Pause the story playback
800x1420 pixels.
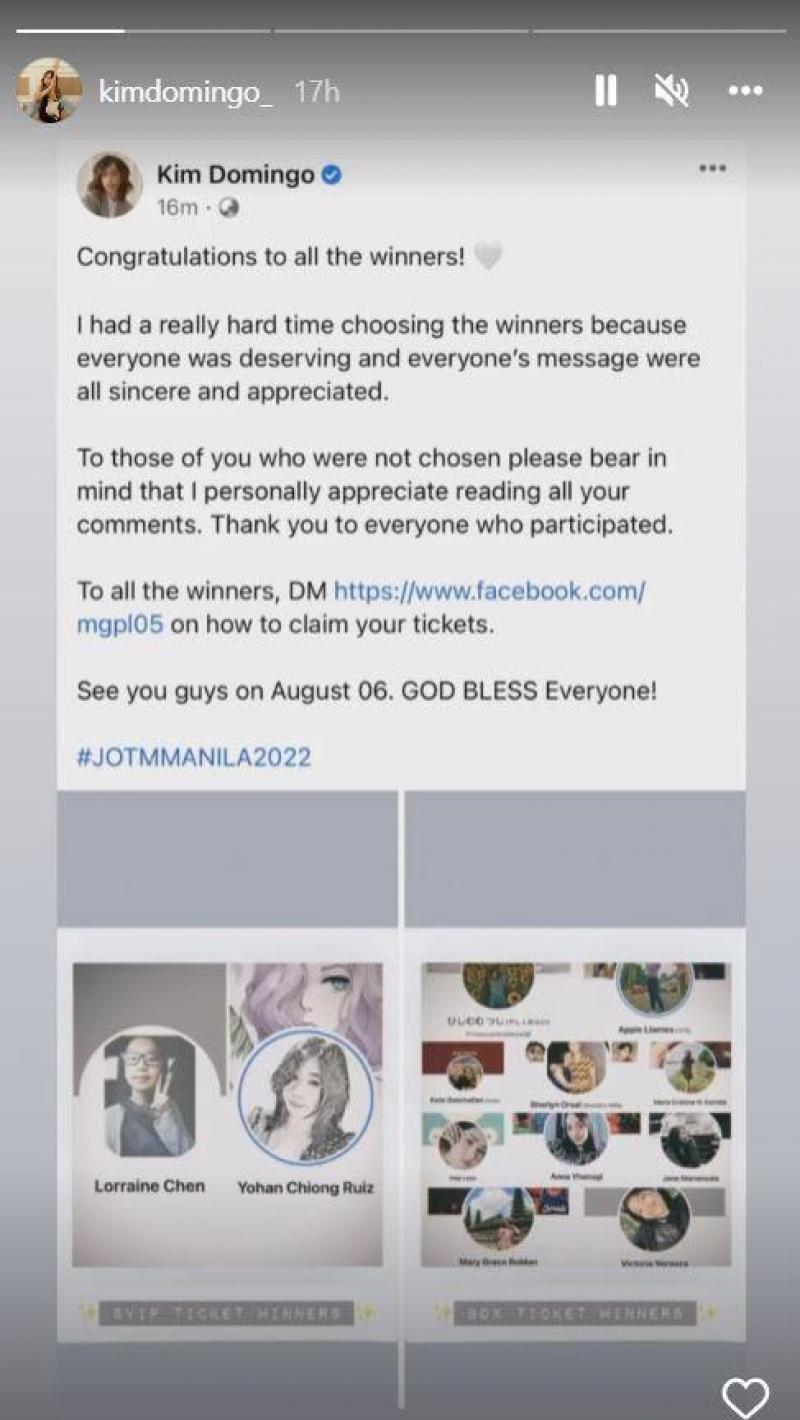point(605,92)
